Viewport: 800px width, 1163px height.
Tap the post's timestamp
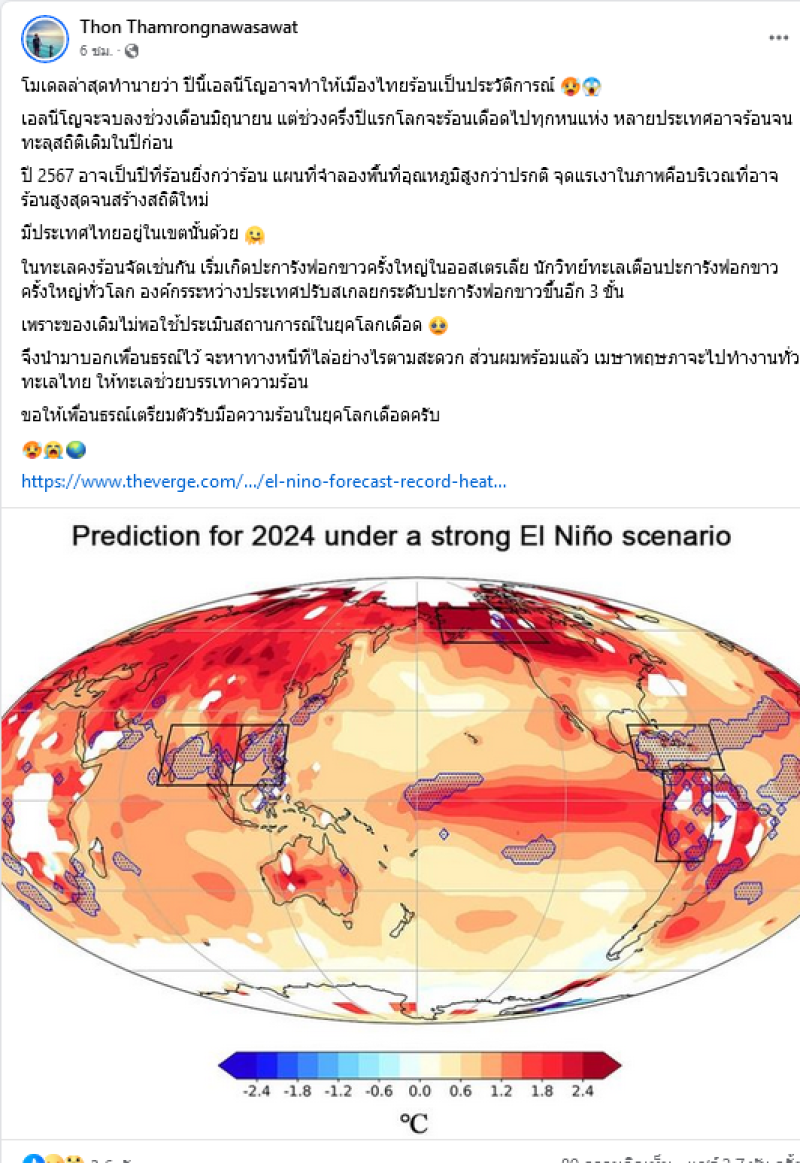click(x=96, y=50)
